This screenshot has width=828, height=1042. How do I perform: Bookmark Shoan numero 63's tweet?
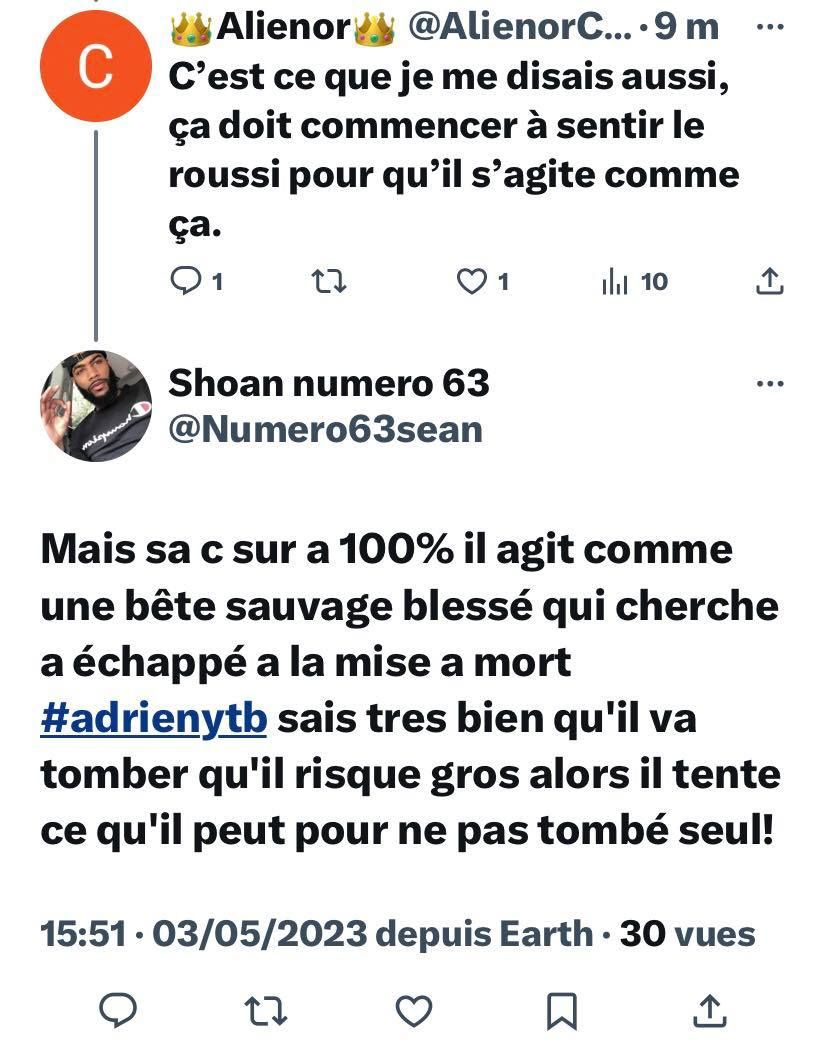pos(562,1008)
